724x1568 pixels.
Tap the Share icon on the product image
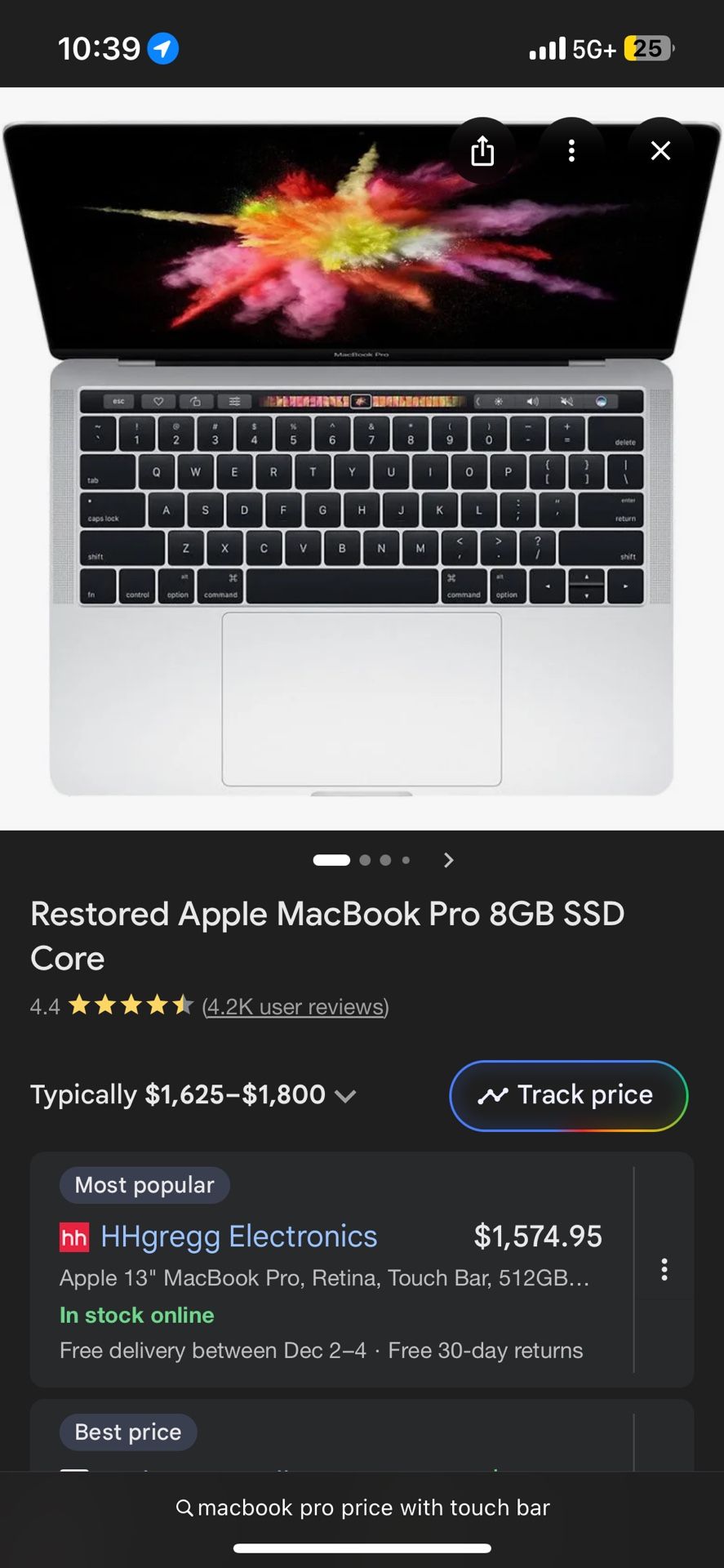[x=483, y=150]
